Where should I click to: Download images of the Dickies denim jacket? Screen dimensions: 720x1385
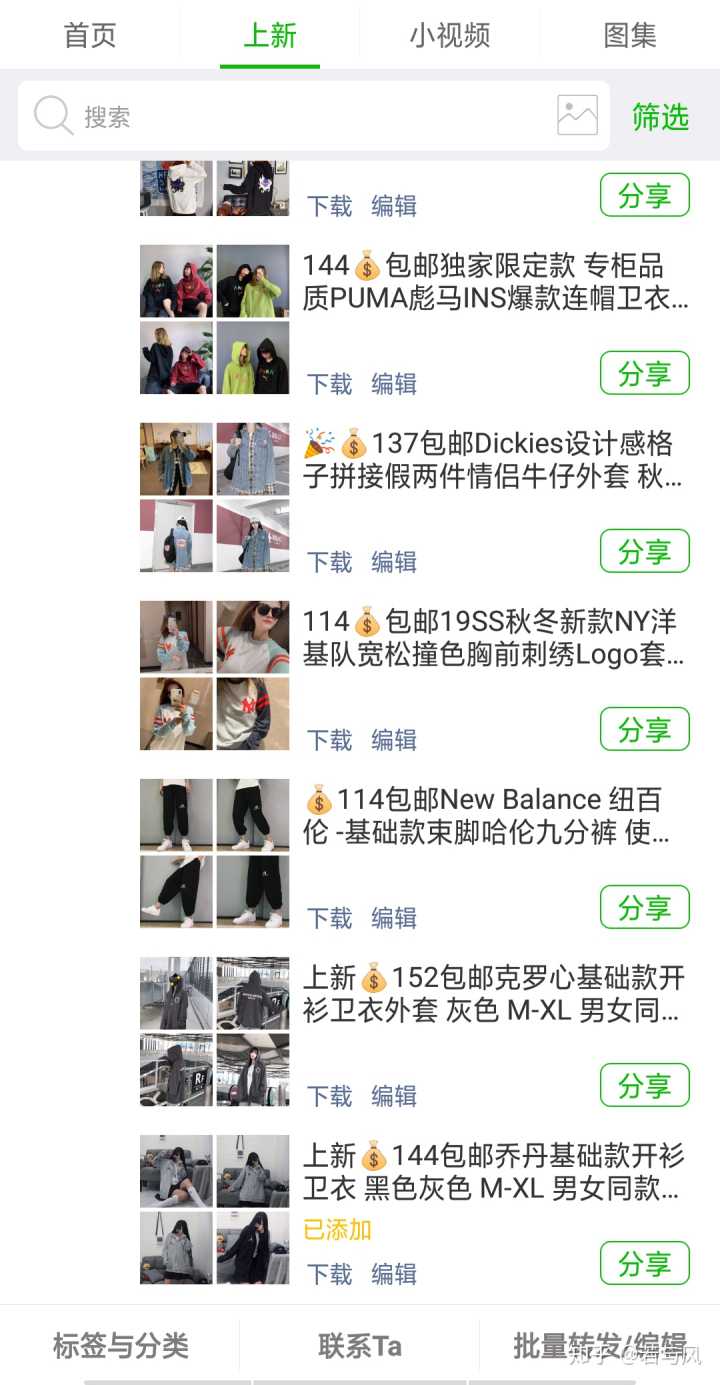click(x=329, y=562)
